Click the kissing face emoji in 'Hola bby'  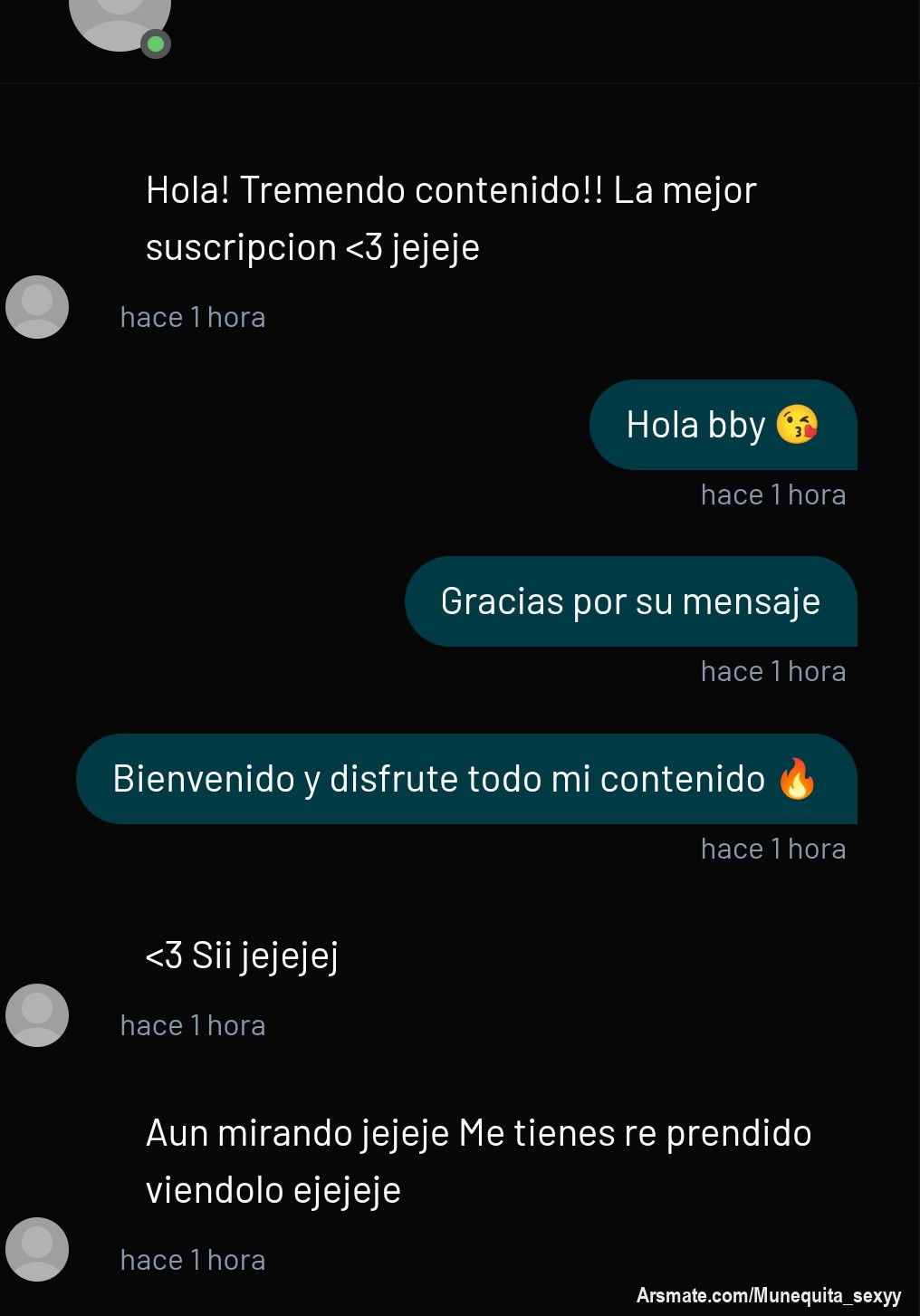[797, 426]
